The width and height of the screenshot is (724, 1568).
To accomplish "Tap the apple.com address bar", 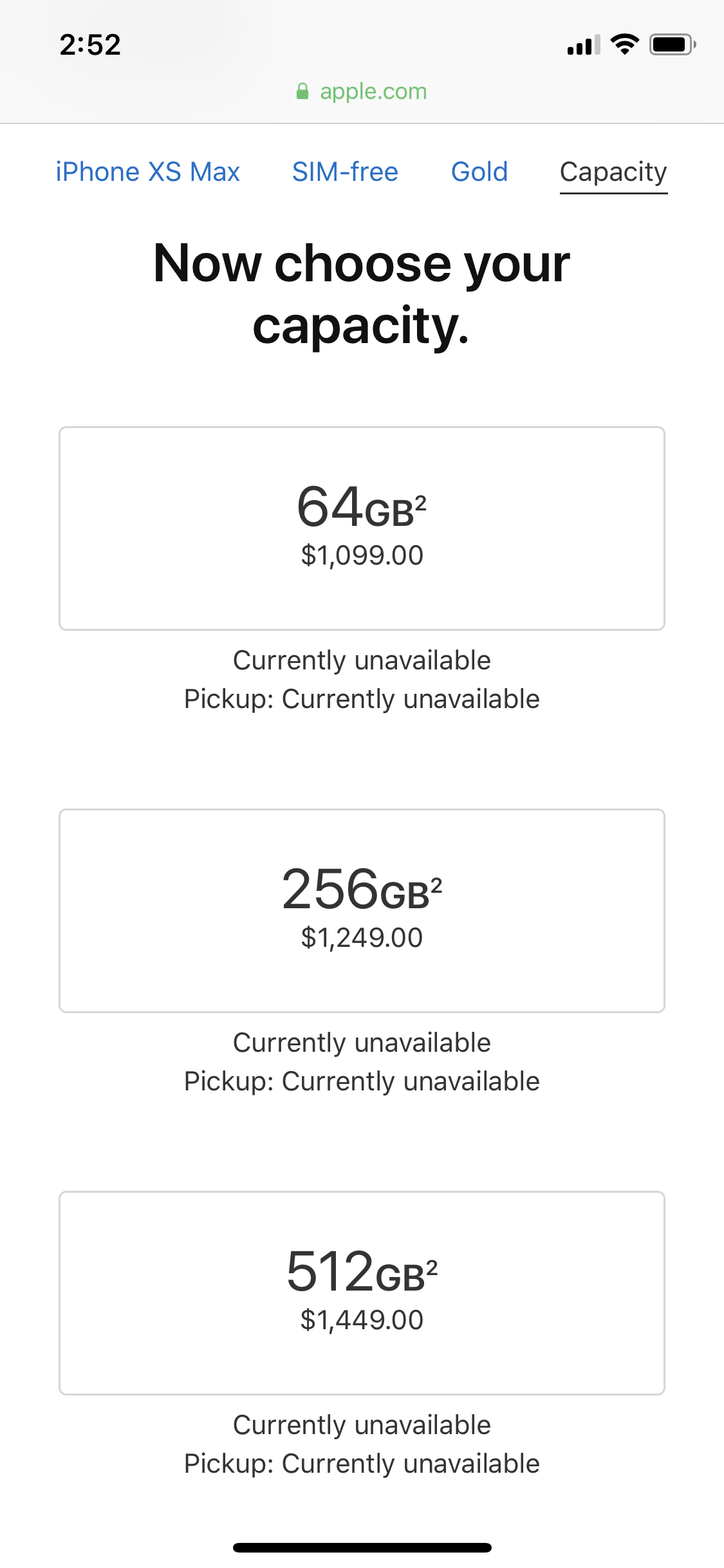I will click(x=362, y=91).
